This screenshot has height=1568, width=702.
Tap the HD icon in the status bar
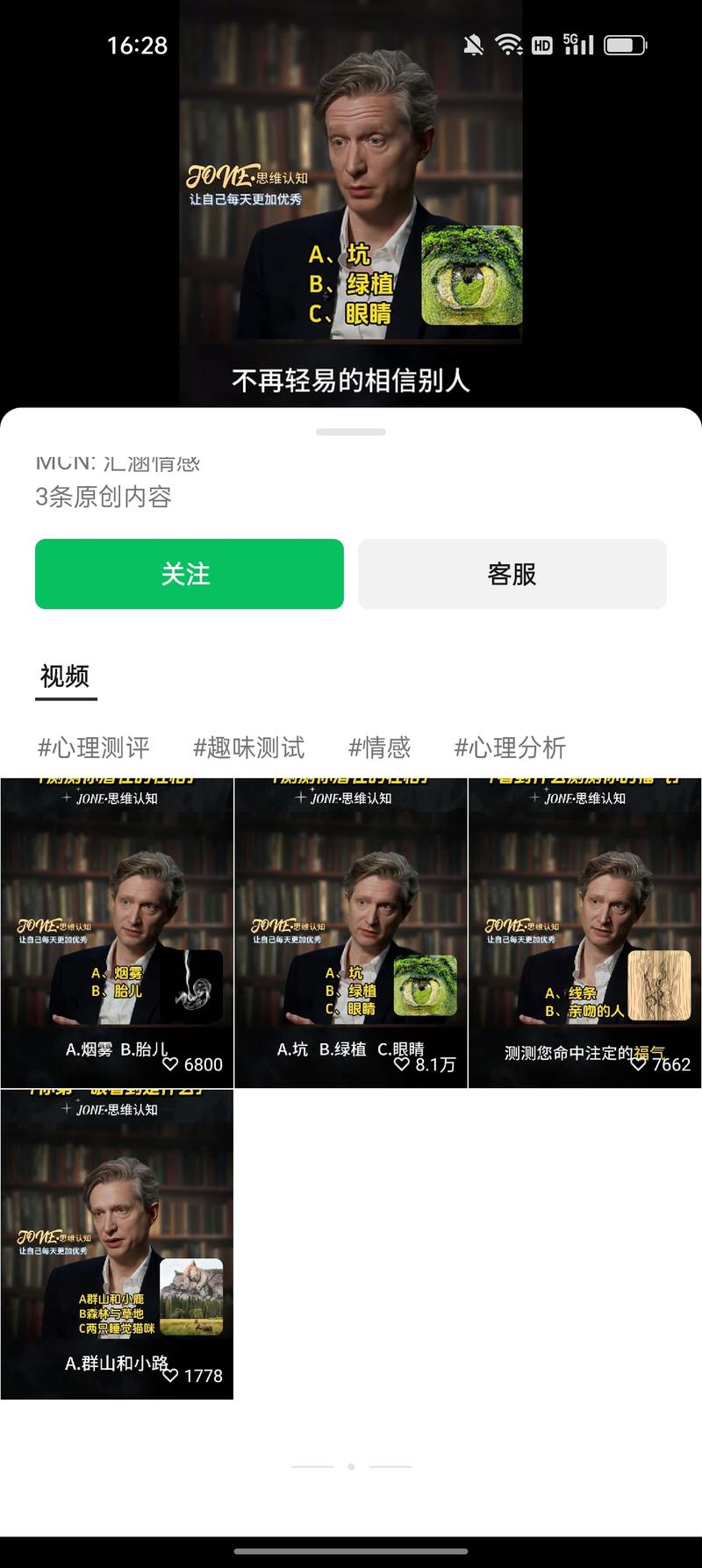click(x=541, y=44)
